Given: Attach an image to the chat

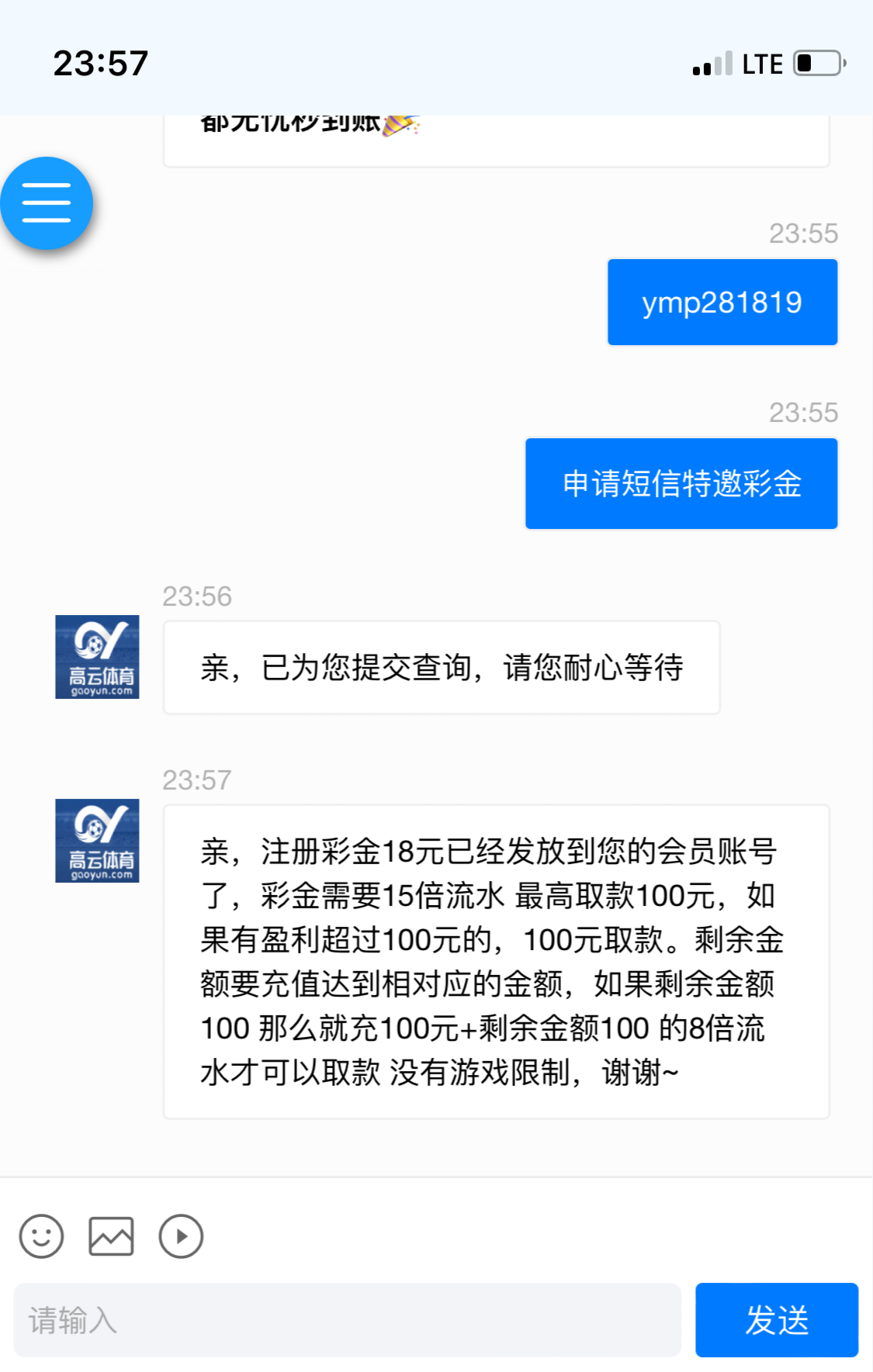Looking at the screenshot, I should click(111, 1235).
